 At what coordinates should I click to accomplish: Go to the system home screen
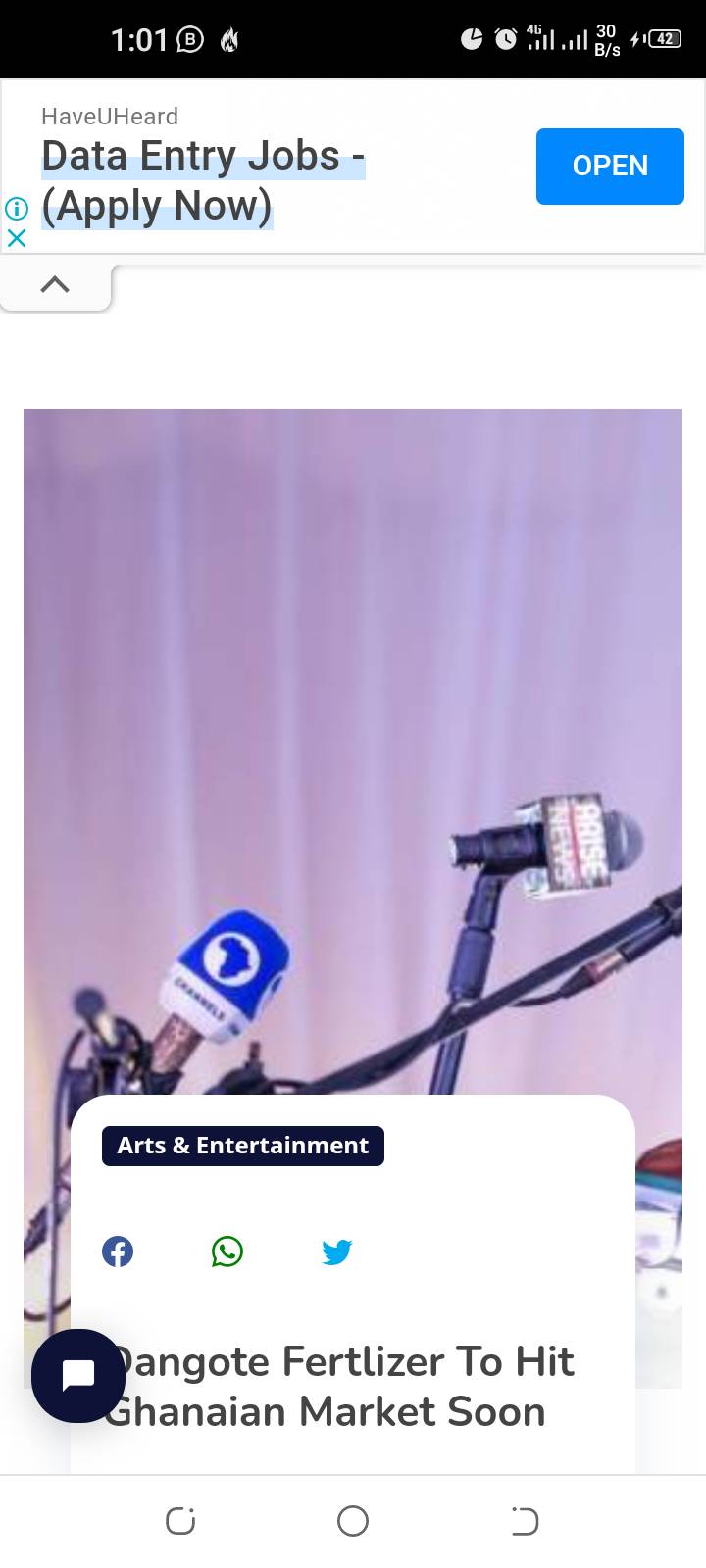(353, 1521)
